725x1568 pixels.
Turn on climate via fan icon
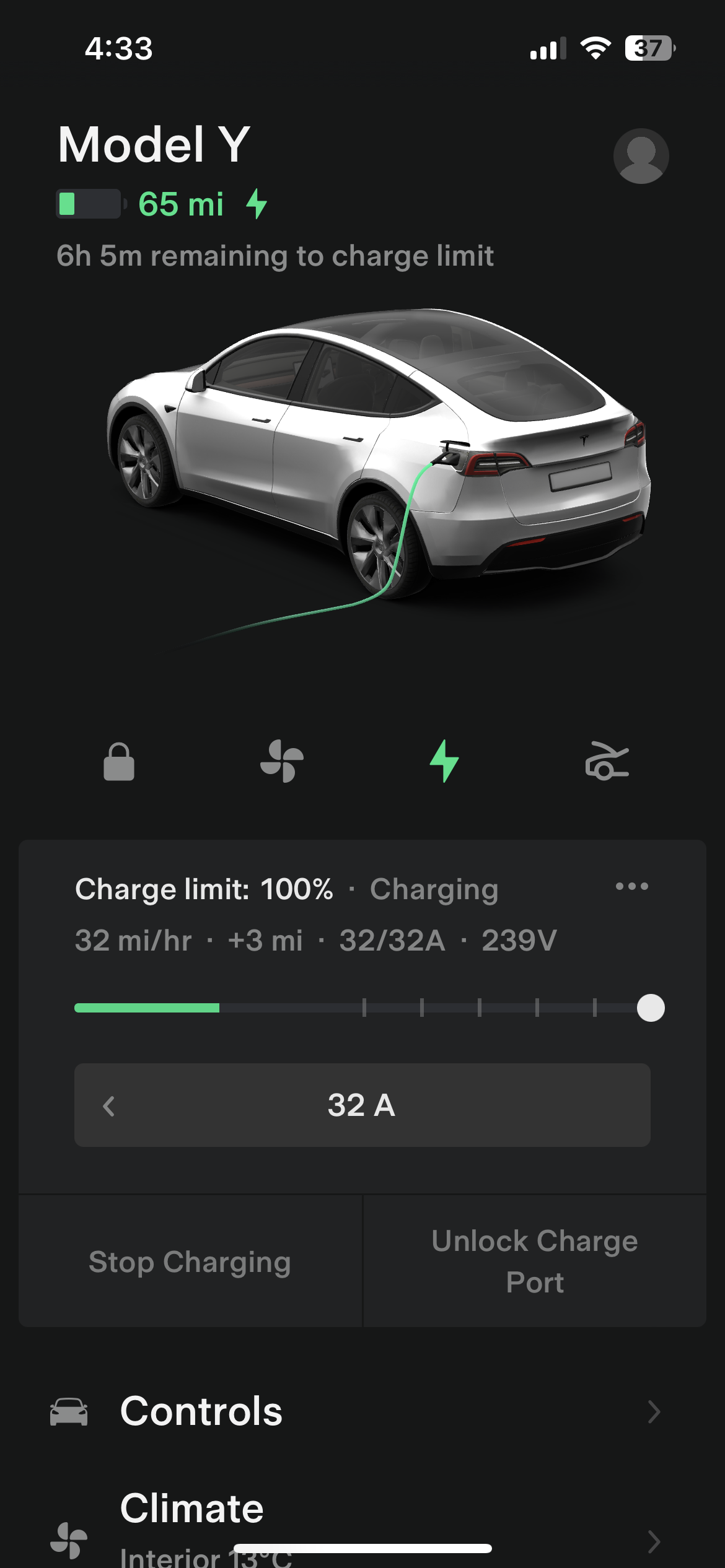point(282,762)
